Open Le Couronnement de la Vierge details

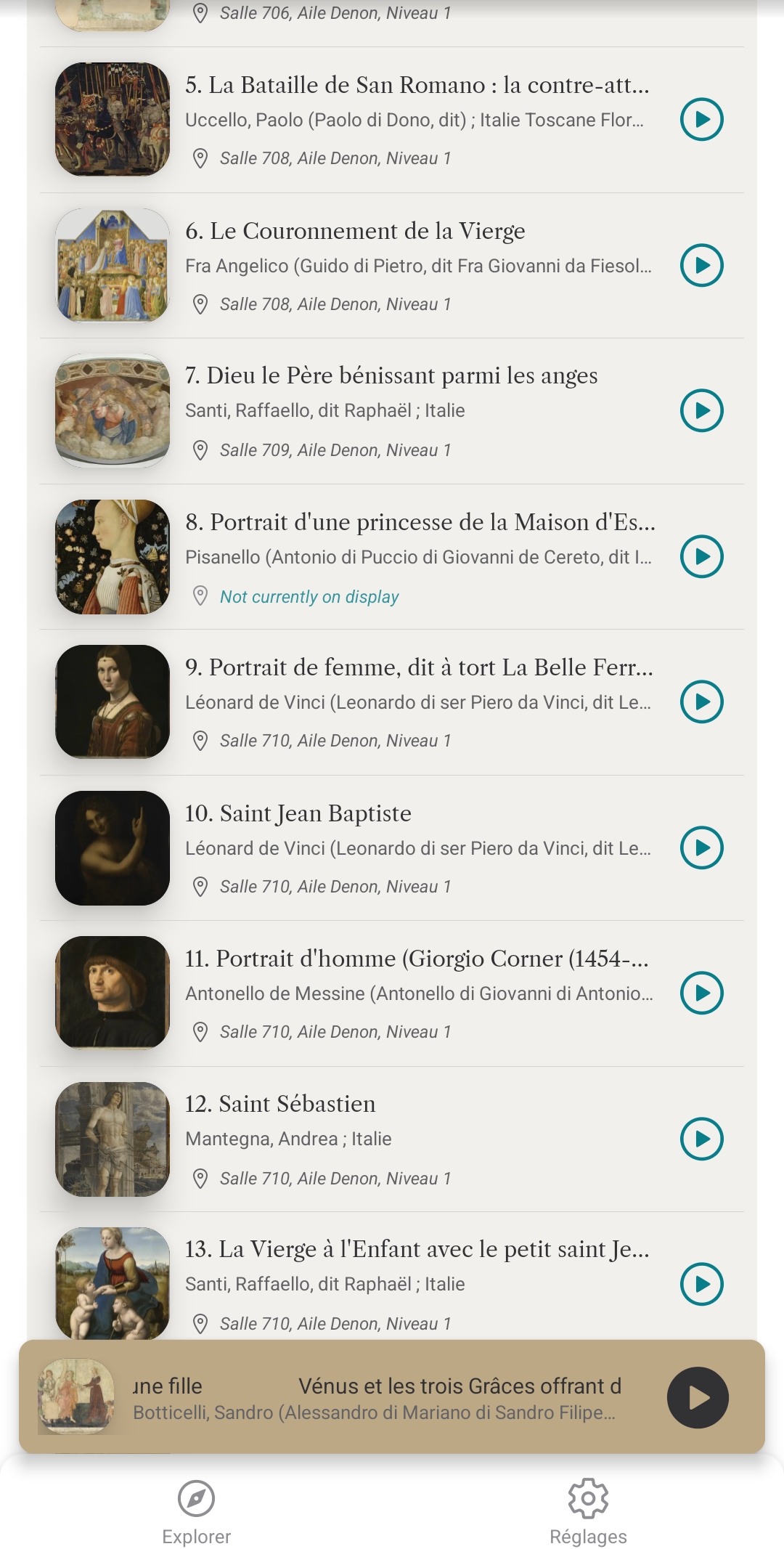[x=355, y=231]
